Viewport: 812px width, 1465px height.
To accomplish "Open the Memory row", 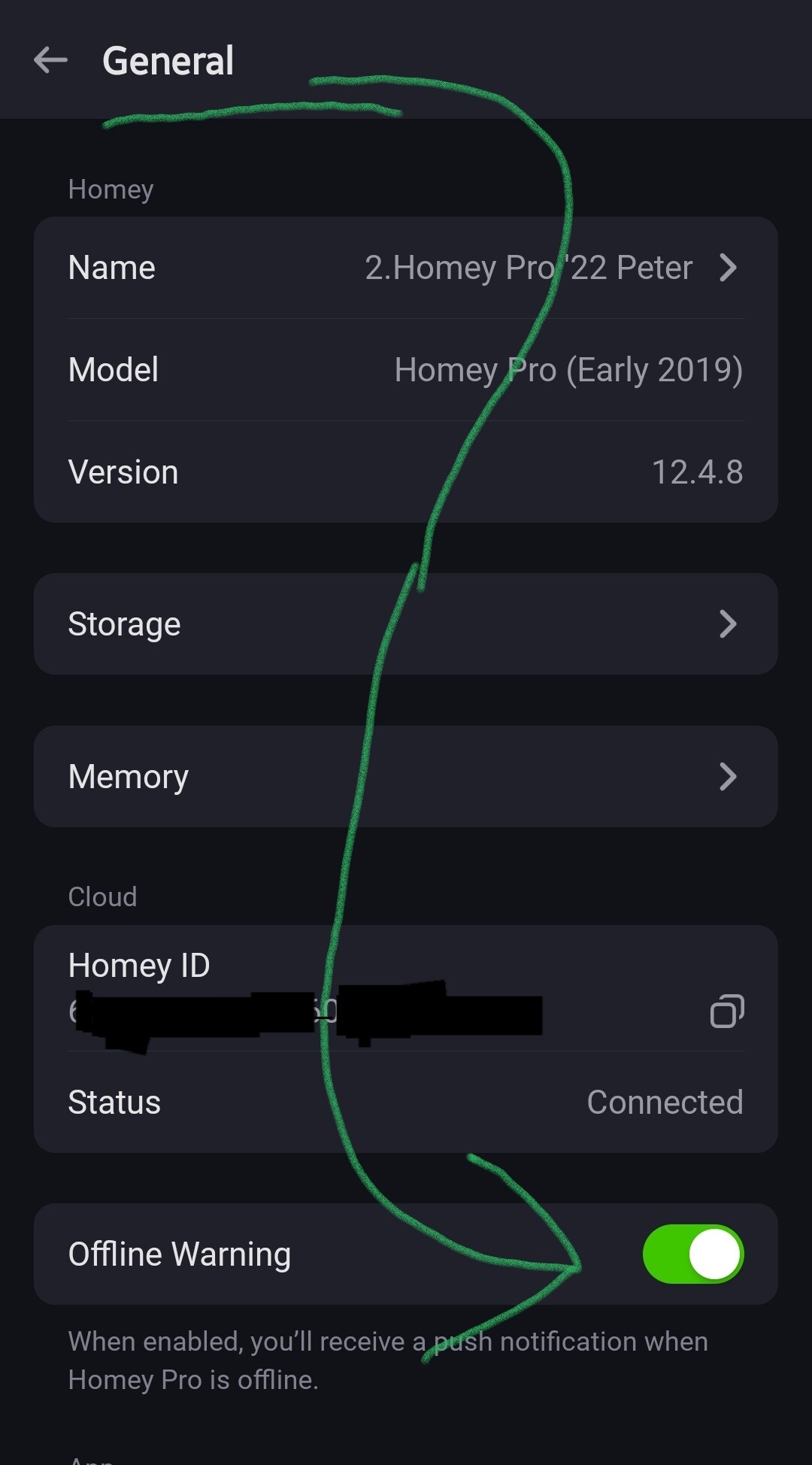I will point(406,776).
